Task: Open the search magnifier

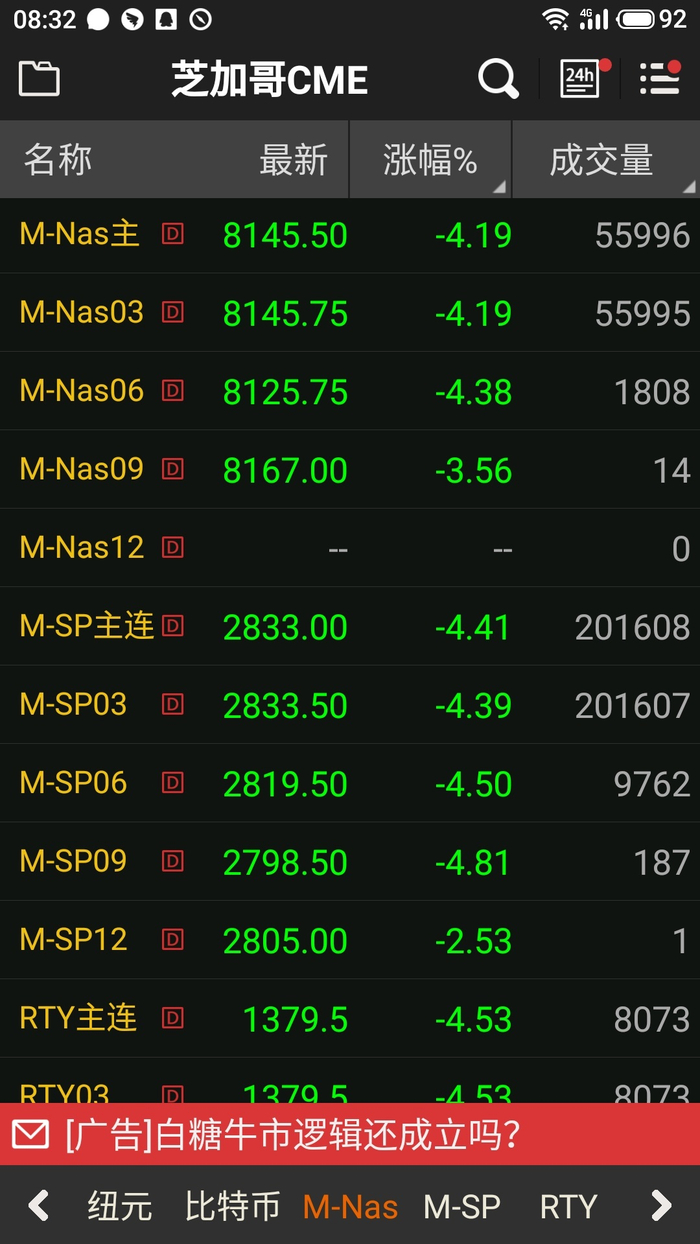Action: (x=497, y=79)
